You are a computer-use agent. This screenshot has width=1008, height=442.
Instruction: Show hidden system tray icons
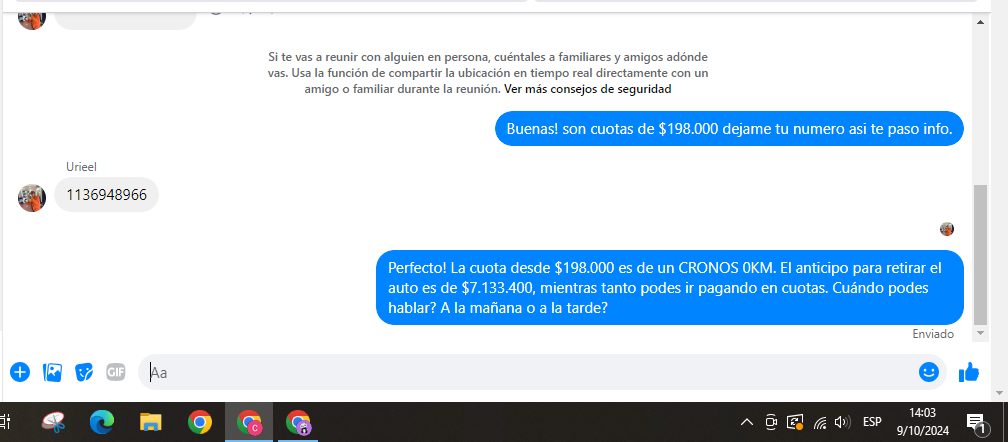[746, 422]
